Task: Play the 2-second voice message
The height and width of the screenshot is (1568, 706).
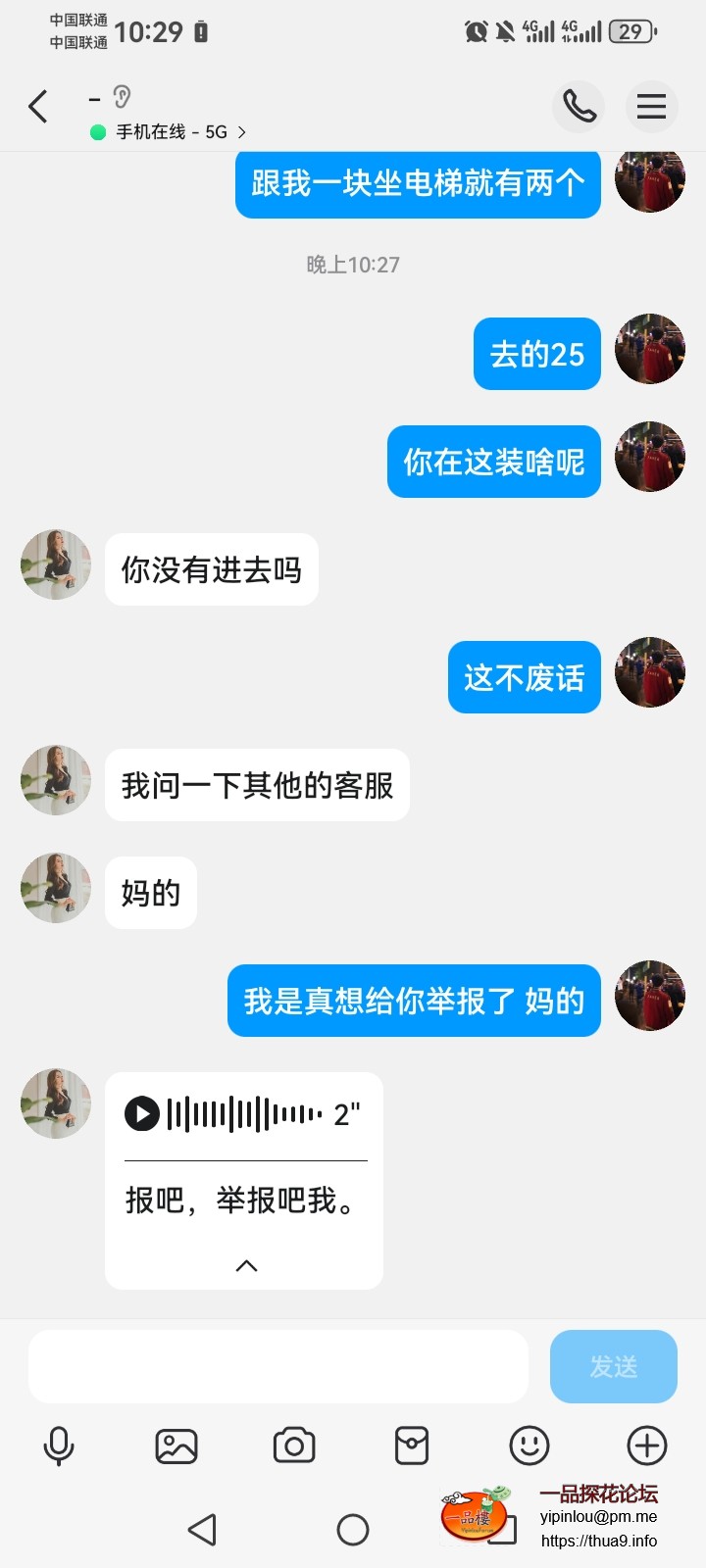Action: click(142, 1113)
